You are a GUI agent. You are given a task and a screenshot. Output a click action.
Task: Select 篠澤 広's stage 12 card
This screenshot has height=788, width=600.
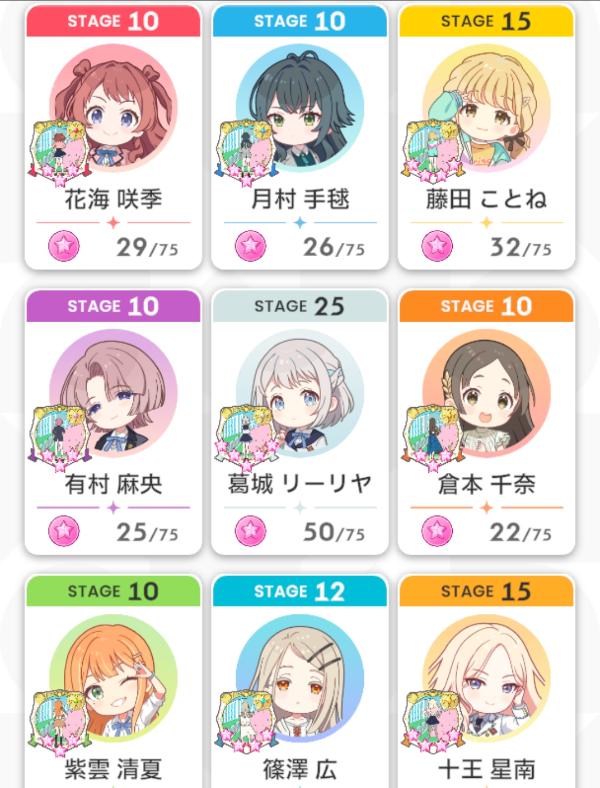pyautogui.click(x=299, y=690)
